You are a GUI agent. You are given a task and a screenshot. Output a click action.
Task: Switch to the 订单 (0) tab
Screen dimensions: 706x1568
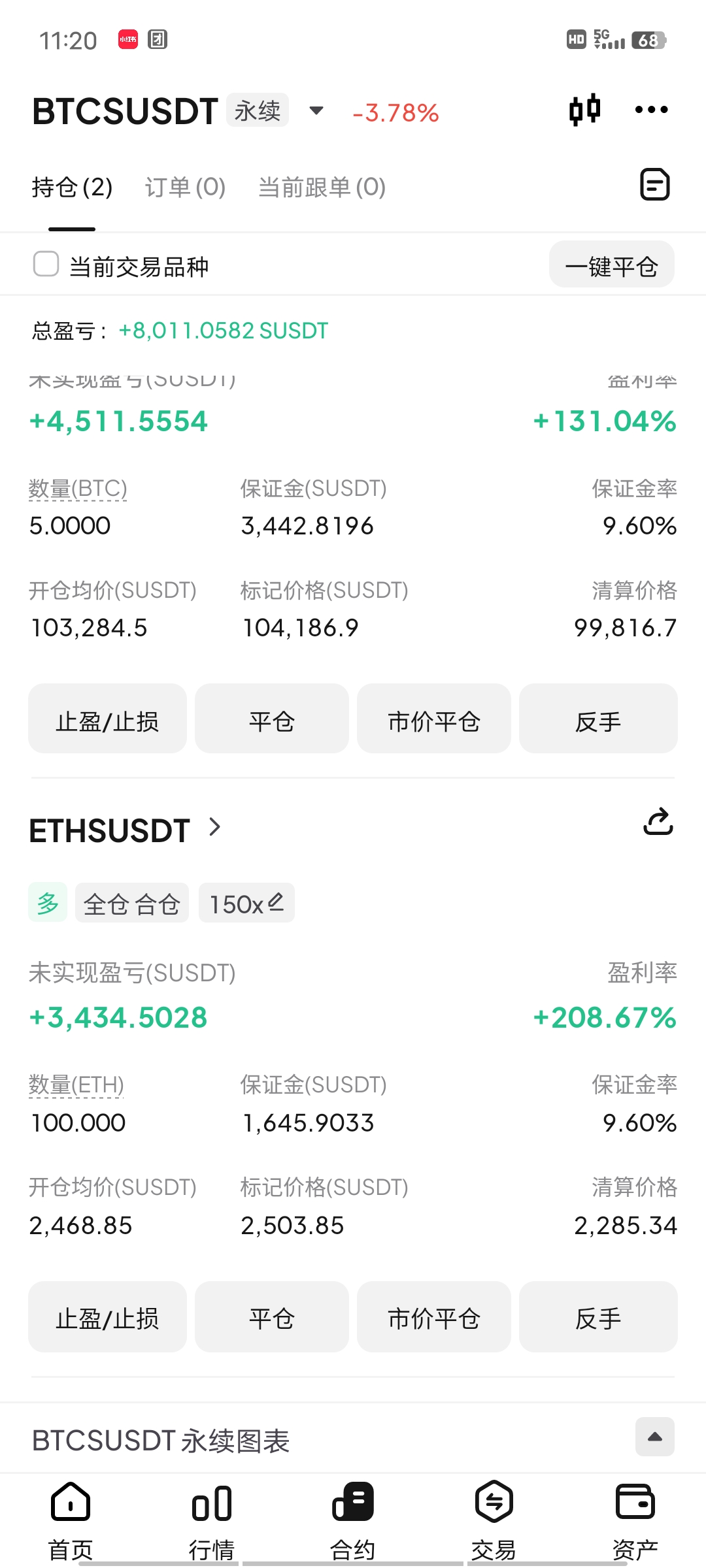185,188
